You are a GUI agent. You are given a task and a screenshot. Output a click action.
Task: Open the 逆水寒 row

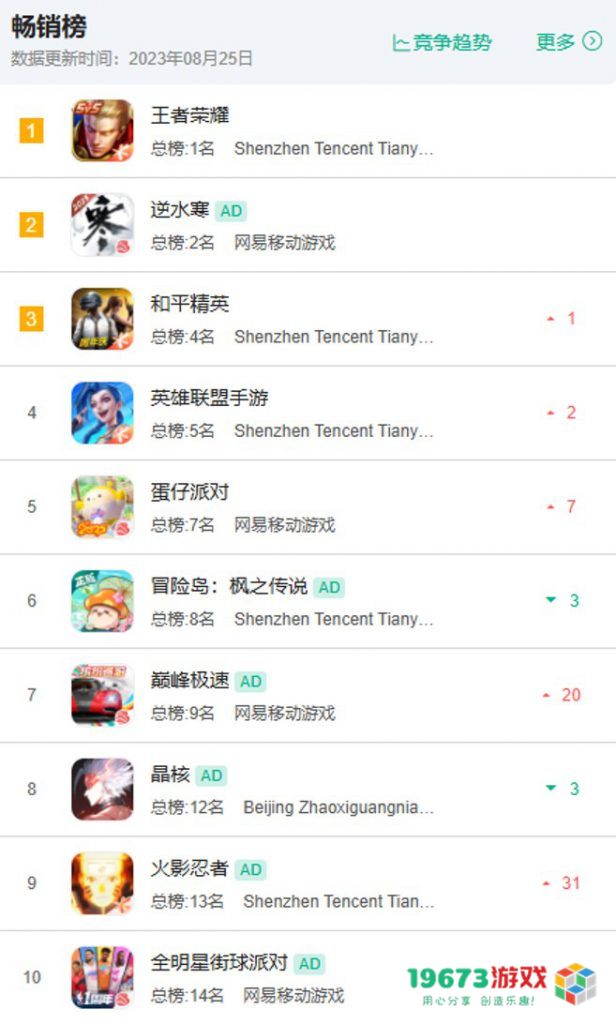tap(308, 225)
